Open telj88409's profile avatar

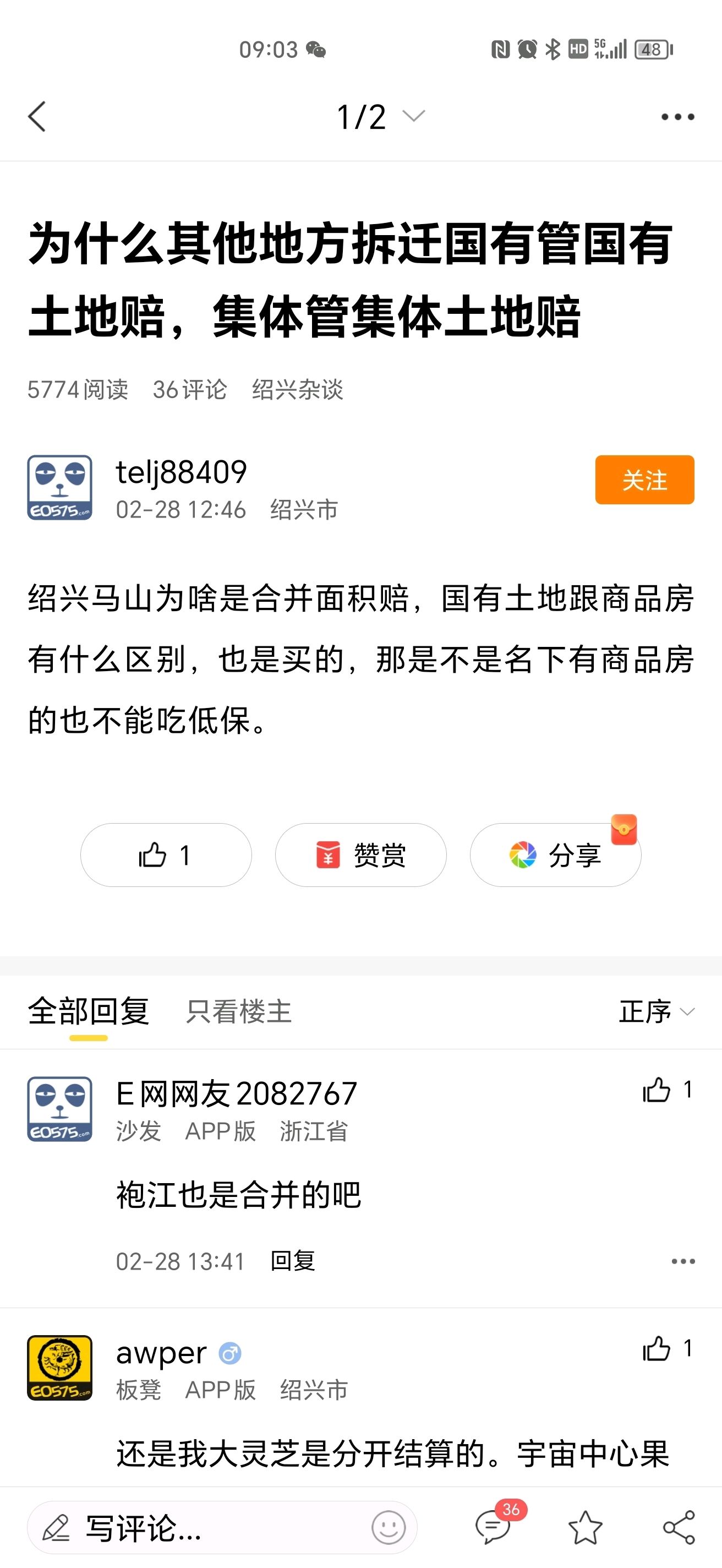click(x=59, y=487)
